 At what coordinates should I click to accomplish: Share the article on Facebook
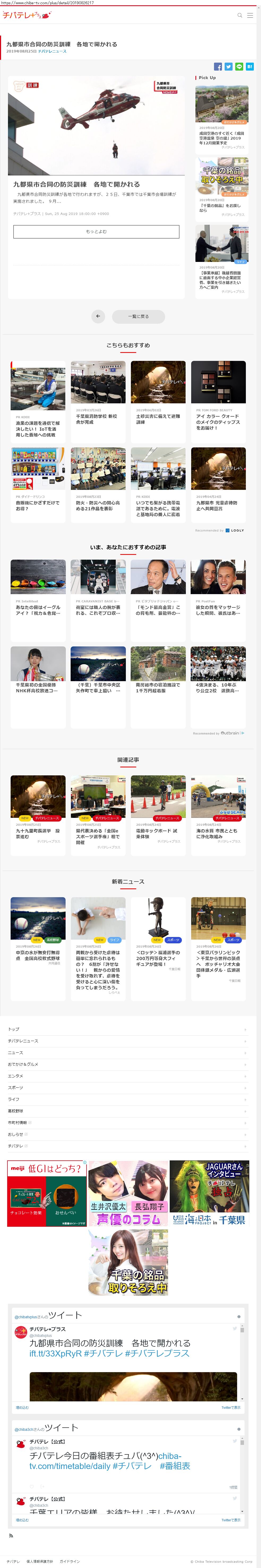point(218,66)
